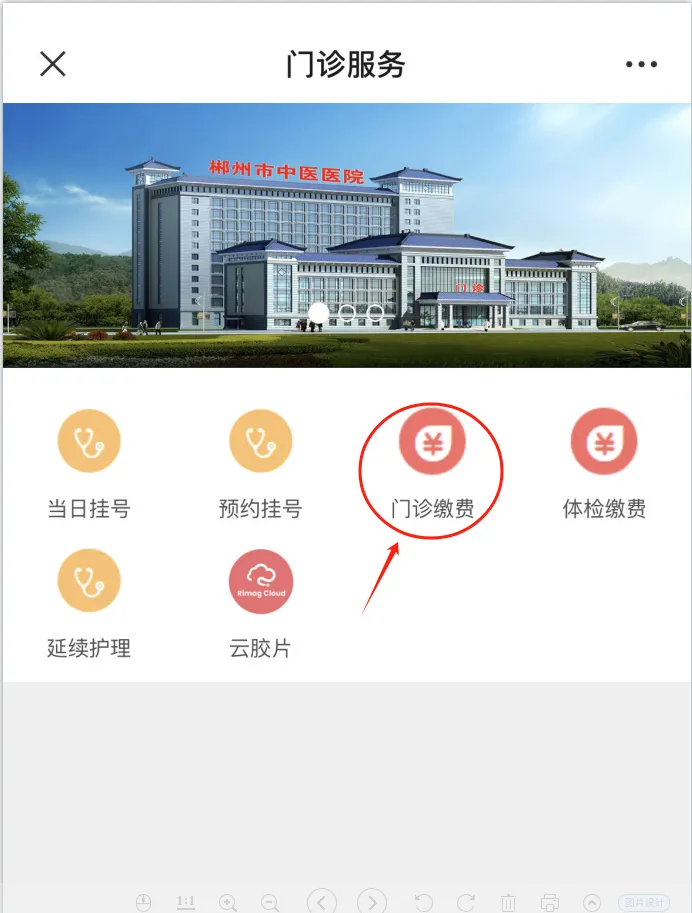Open the three-dot overflow menu
692x913 pixels.
click(641, 64)
